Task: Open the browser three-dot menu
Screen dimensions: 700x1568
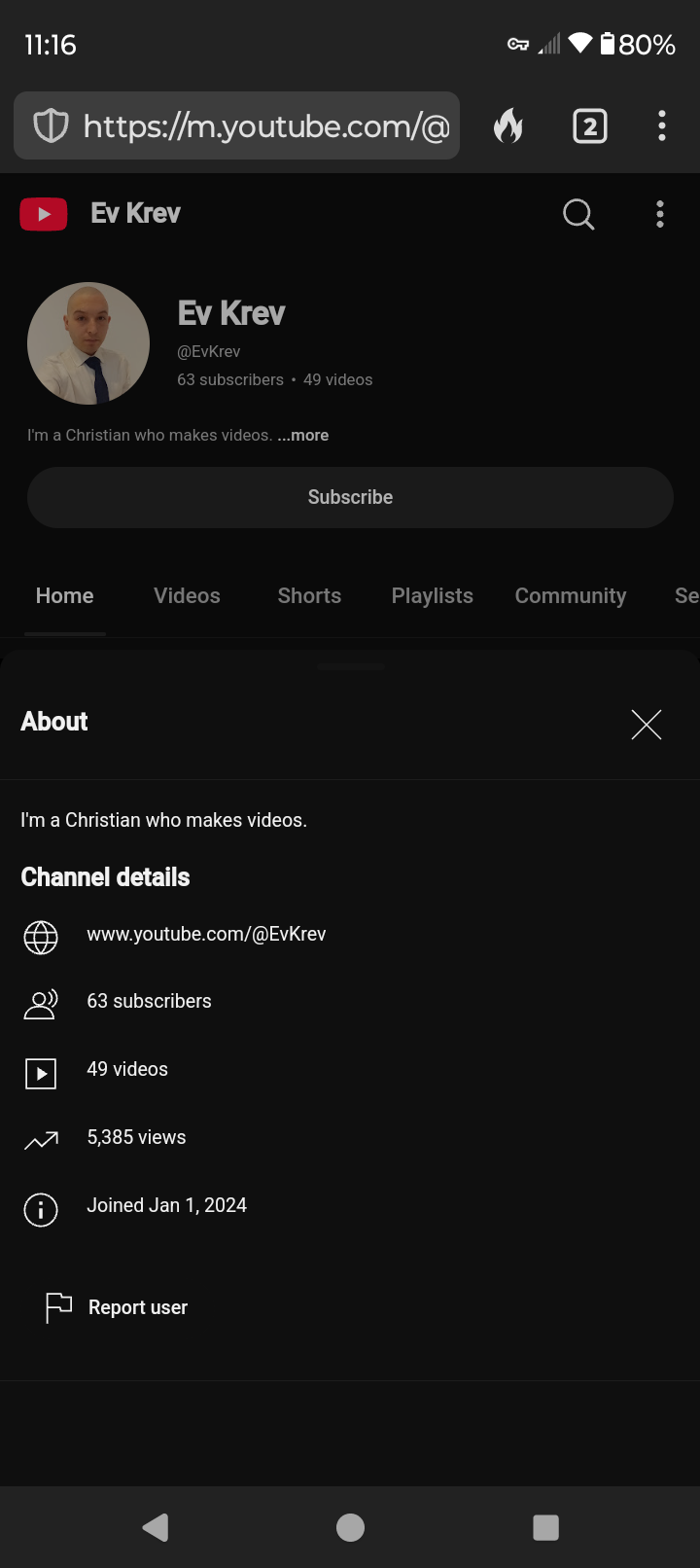Action: coord(662,125)
